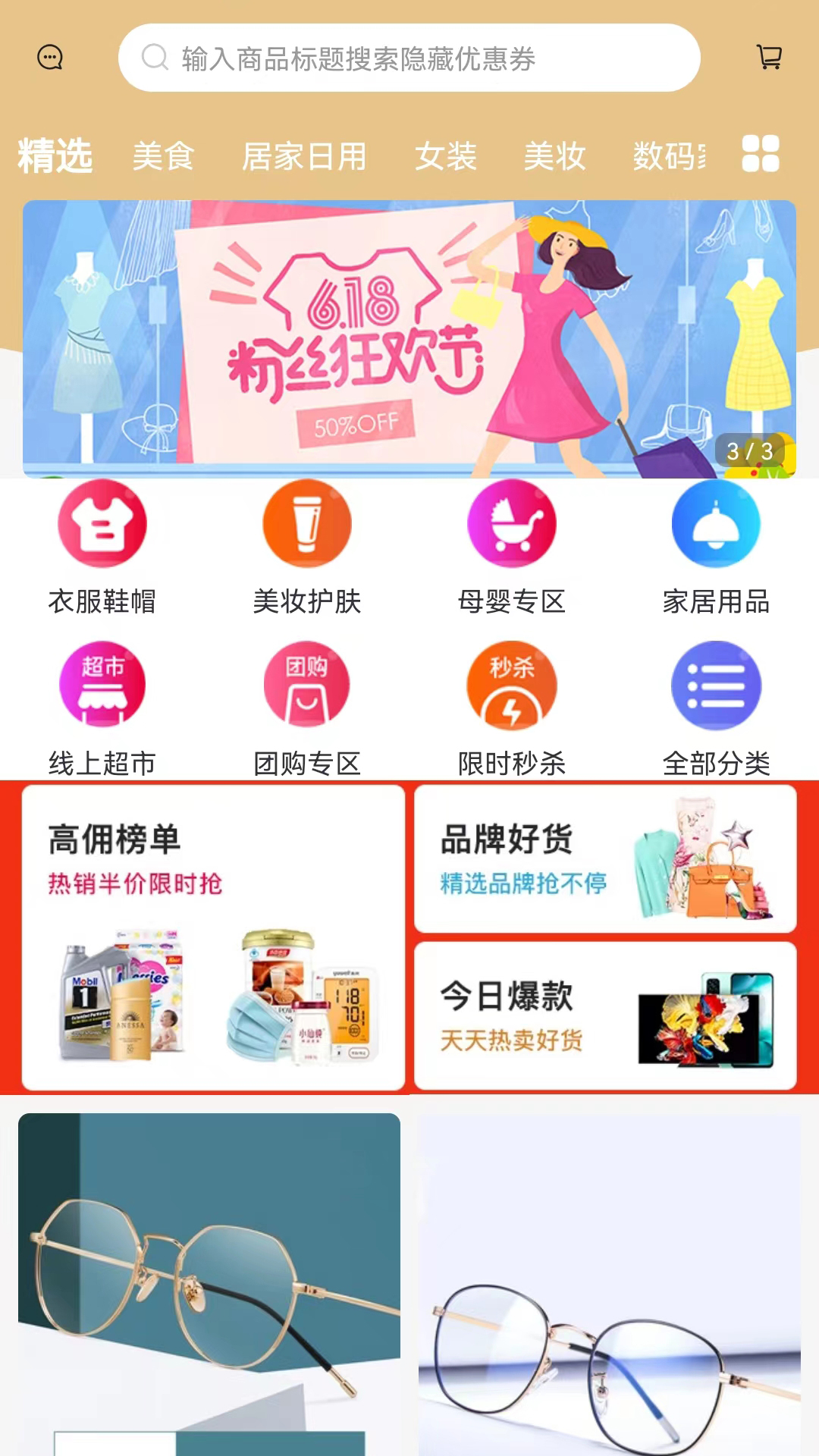Open the 6.18 粉丝狂欢节 banner
The width and height of the screenshot is (819, 1456).
tap(409, 339)
